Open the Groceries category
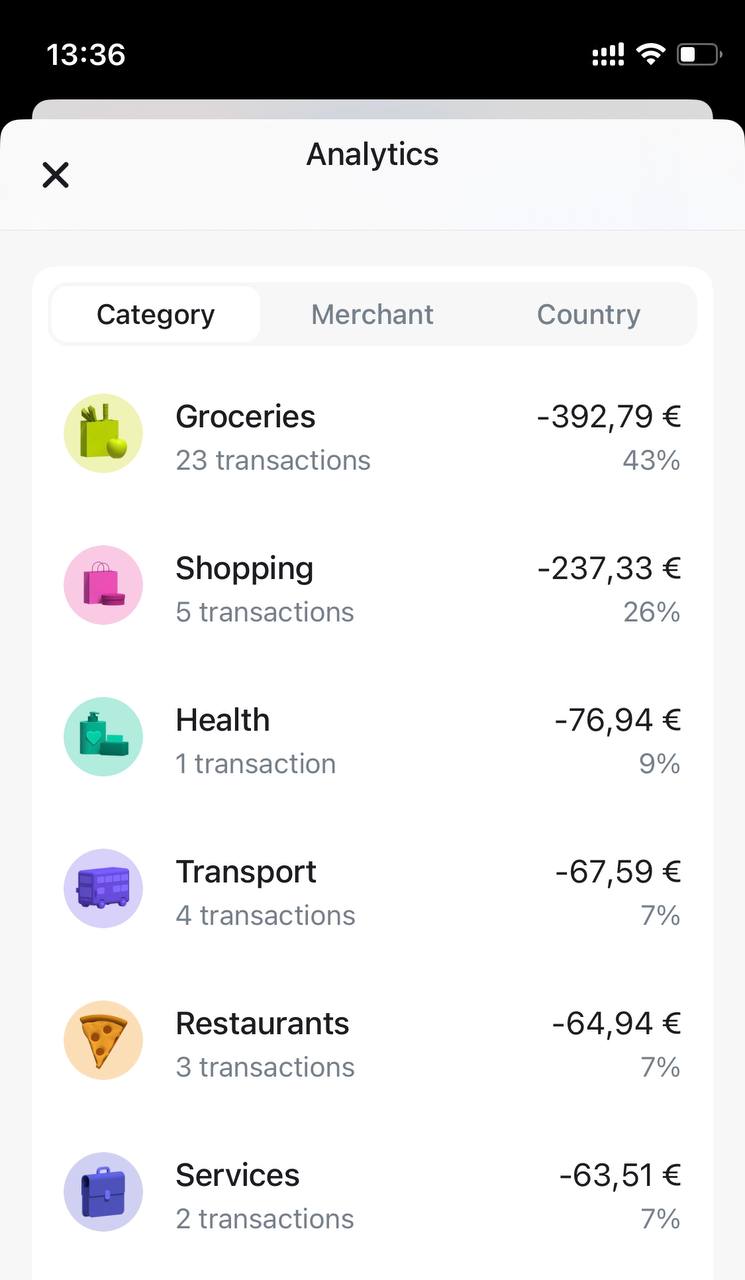This screenshot has width=745, height=1280. pos(372,437)
